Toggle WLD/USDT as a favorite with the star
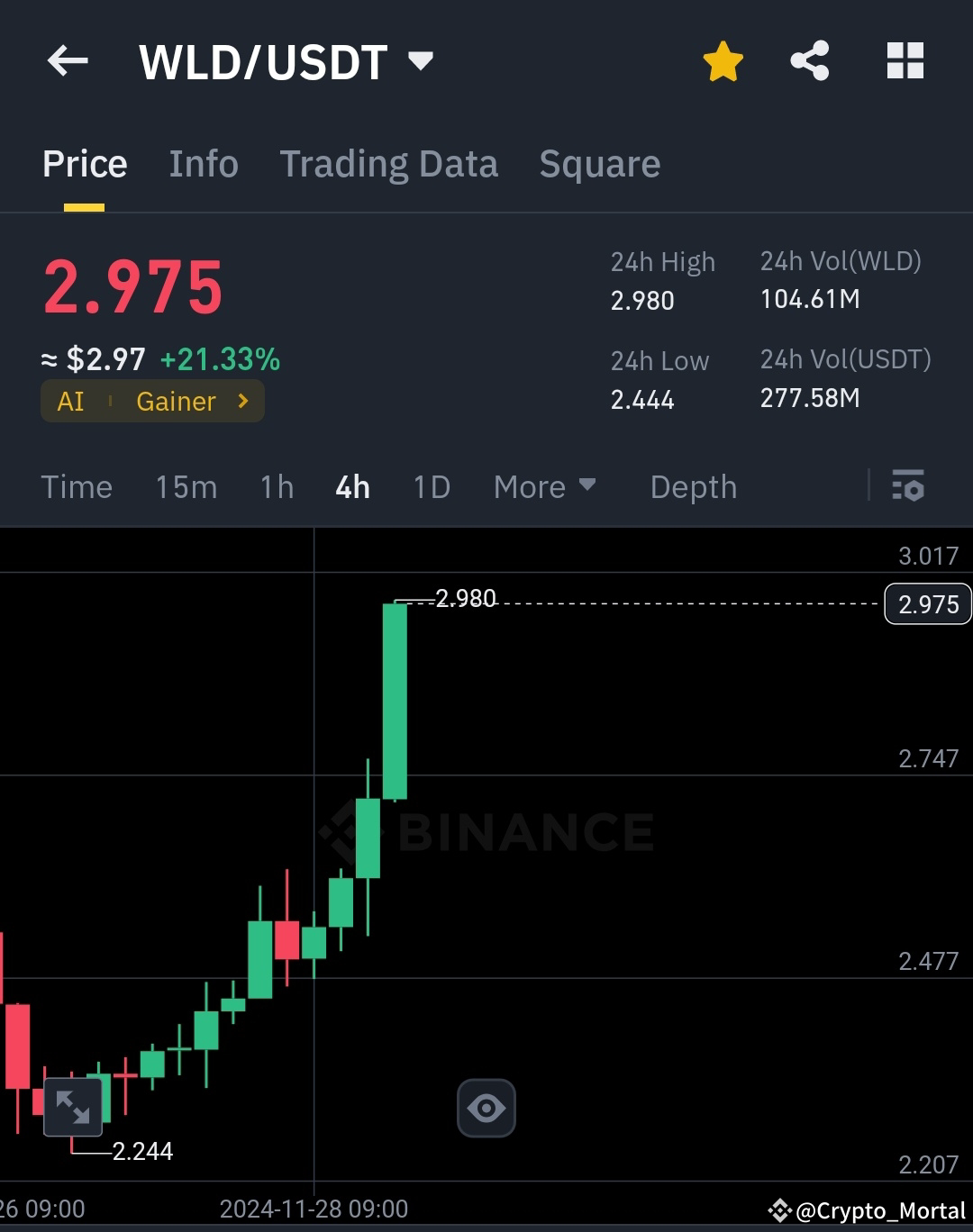The width and height of the screenshot is (973, 1232). pyautogui.click(x=723, y=60)
